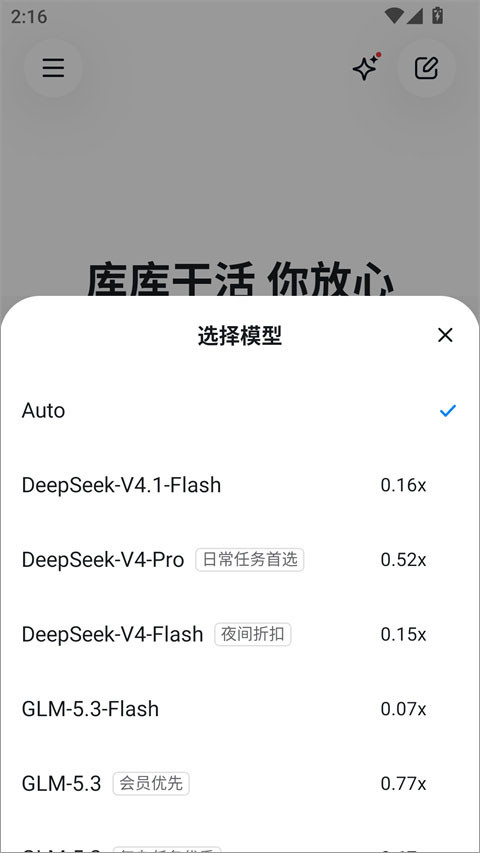
Task: Select the Auto model option
Action: coord(240,410)
